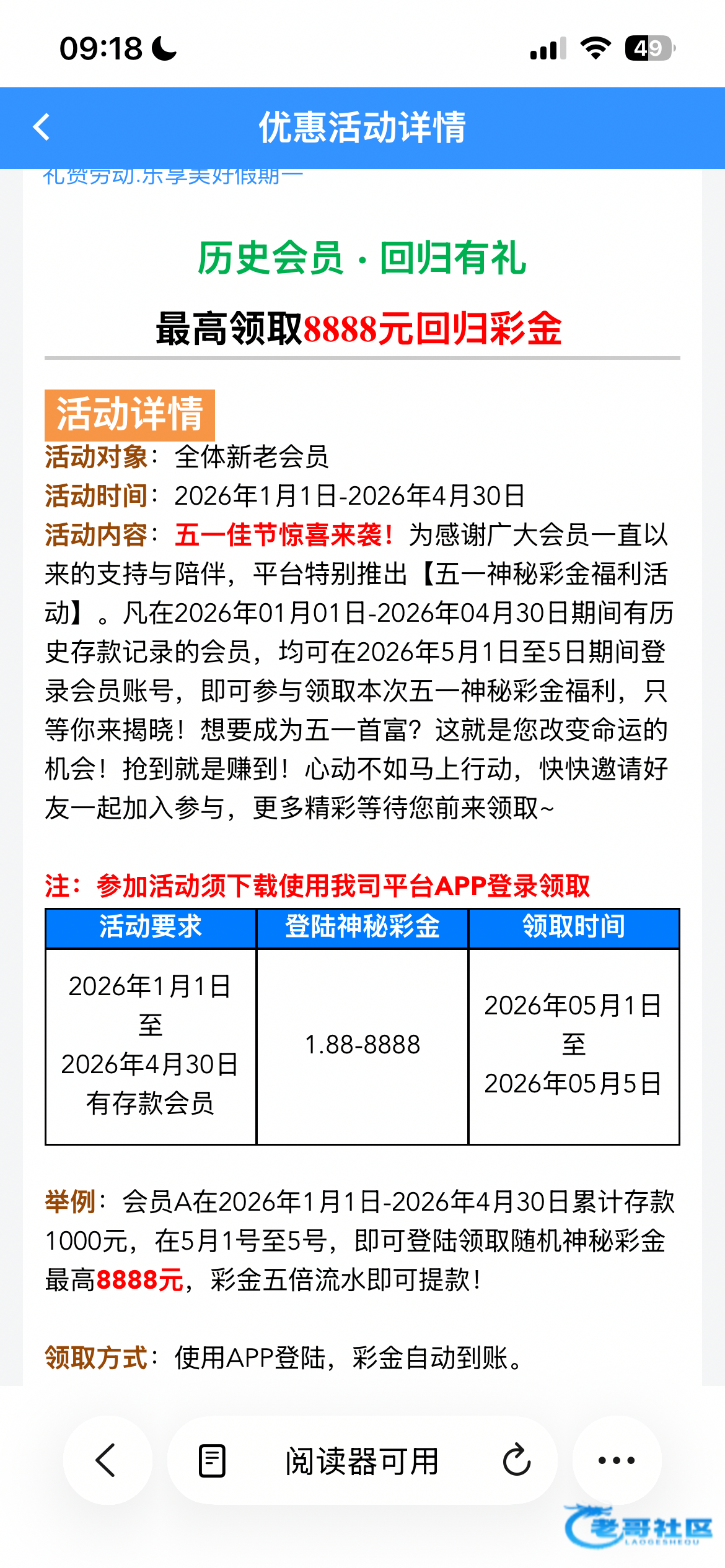Tap the 阅读器可用 address bar

362,1460
